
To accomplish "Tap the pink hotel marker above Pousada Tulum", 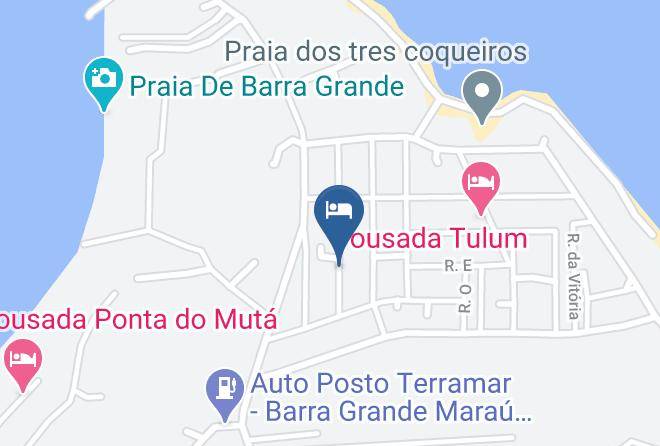I will [482, 184].
